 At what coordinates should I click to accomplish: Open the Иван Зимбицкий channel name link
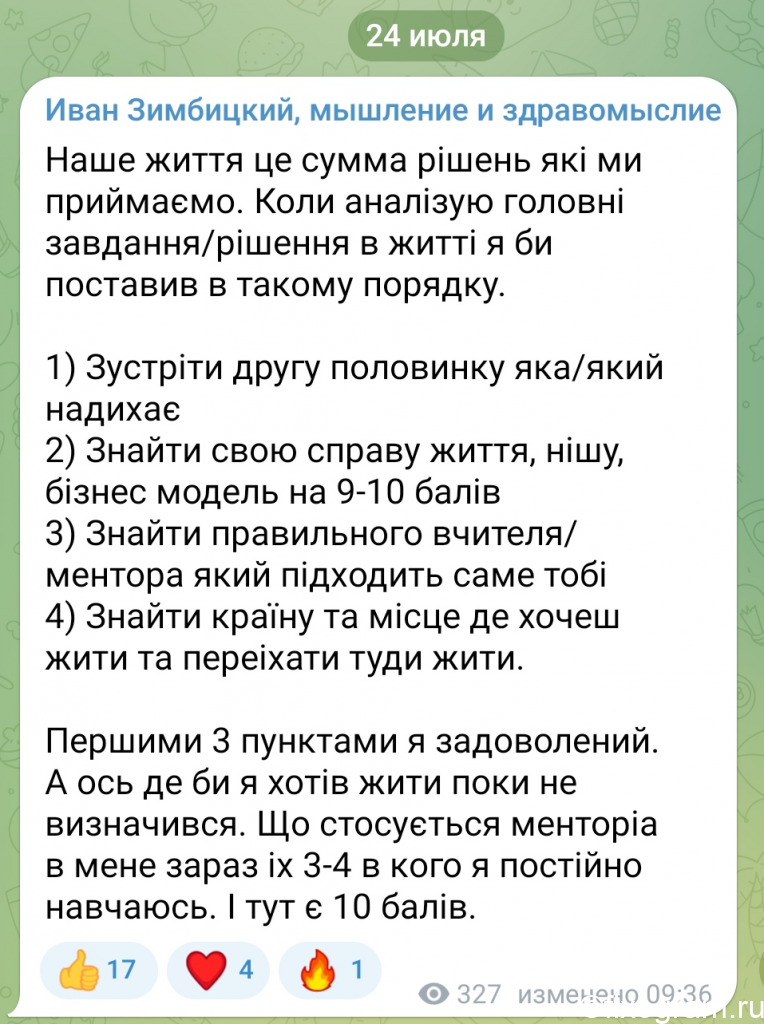[383, 111]
